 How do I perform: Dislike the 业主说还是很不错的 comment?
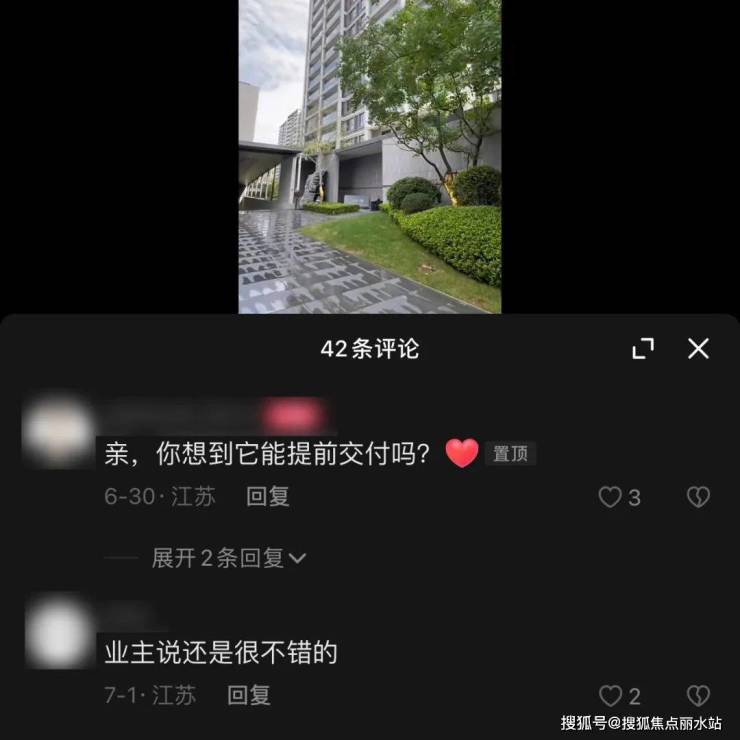point(698,695)
